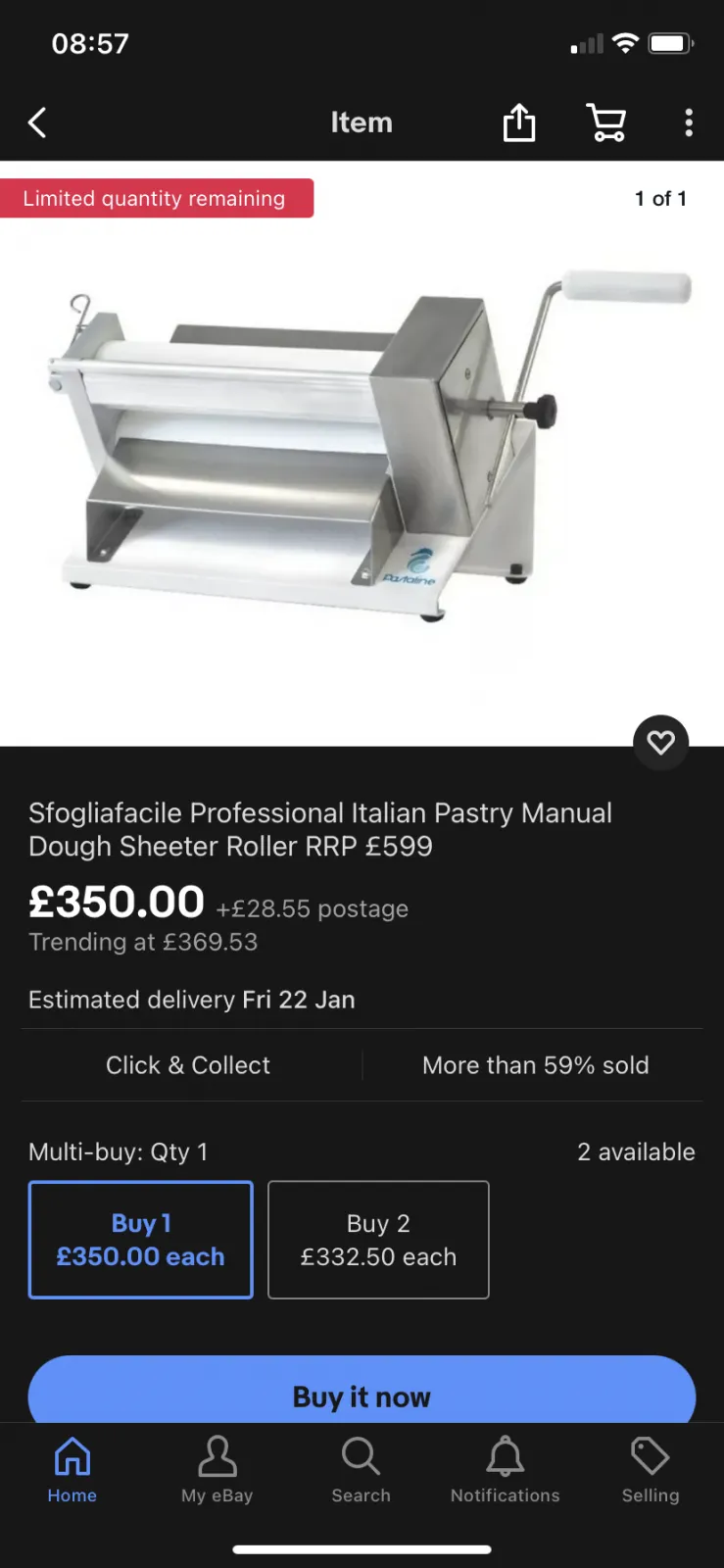Tap Buy it now
724x1568 pixels.
(362, 1394)
